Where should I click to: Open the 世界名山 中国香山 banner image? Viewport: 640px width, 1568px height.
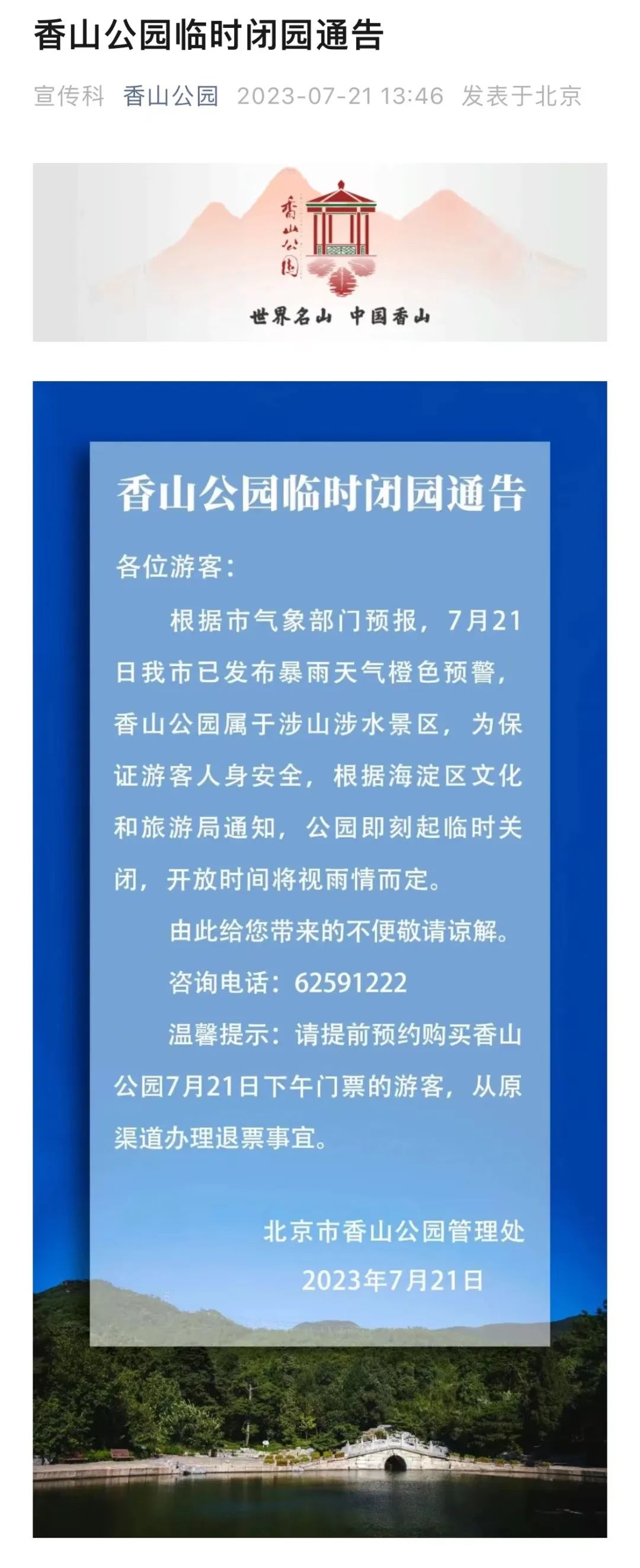click(x=319, y=252)
